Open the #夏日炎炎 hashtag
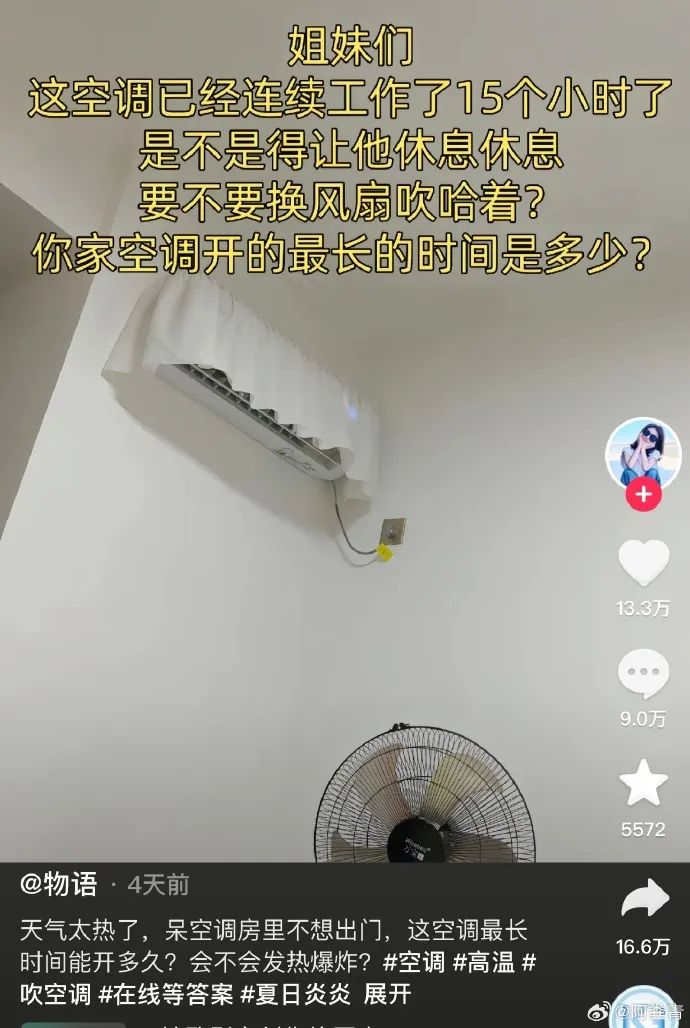The width and height of the screenshot is (690, 1028). pos(296,995)
